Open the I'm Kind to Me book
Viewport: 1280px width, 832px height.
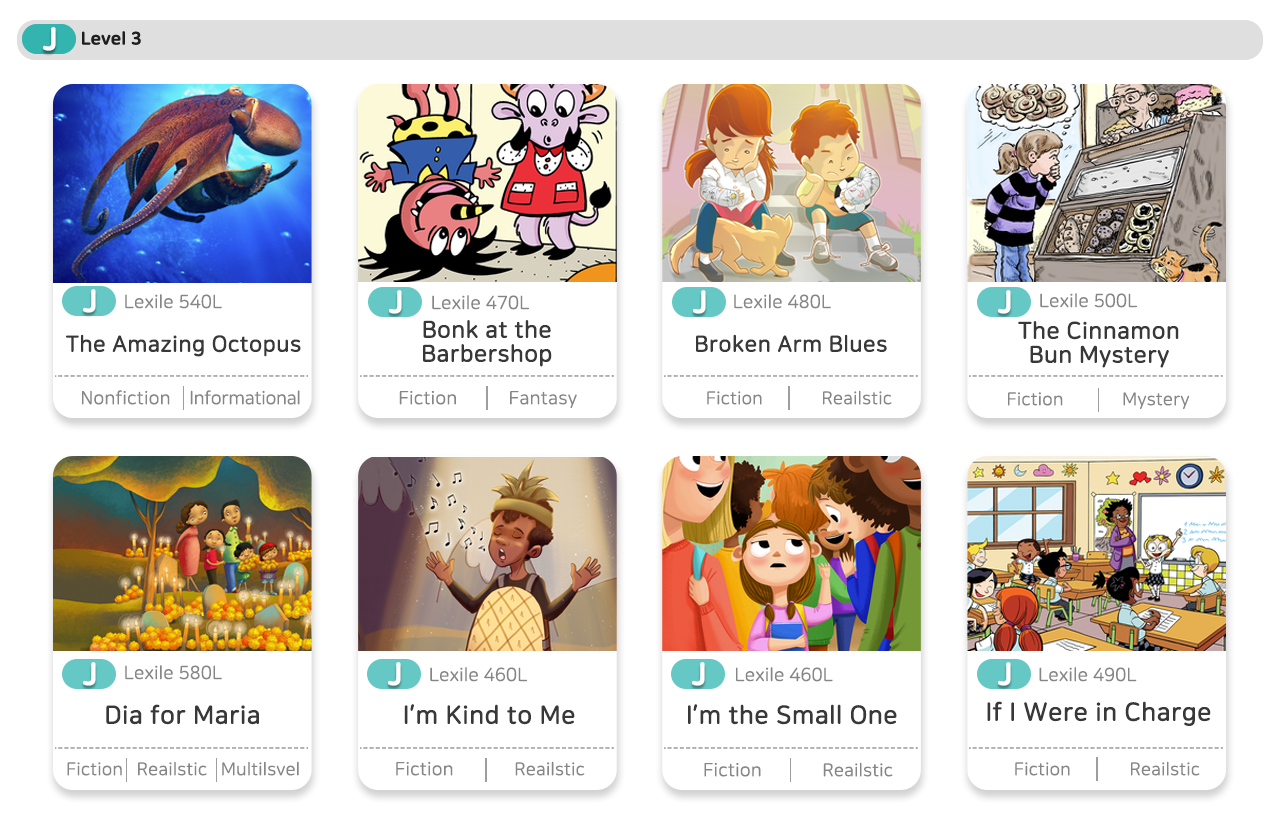tap(487, 555)
